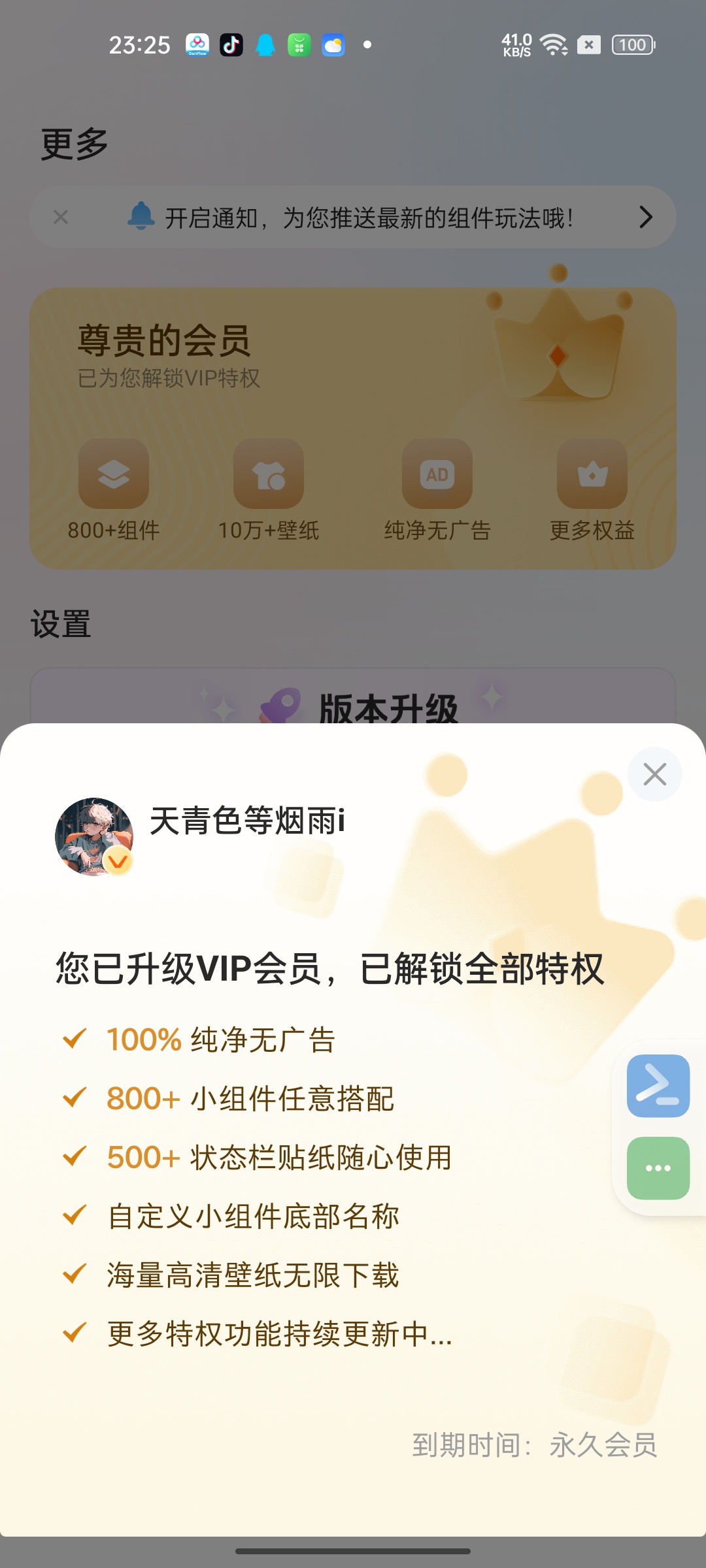Open the green three-dot floating button
Screen dimensions: 706x1568
[x=658, y=1168]
